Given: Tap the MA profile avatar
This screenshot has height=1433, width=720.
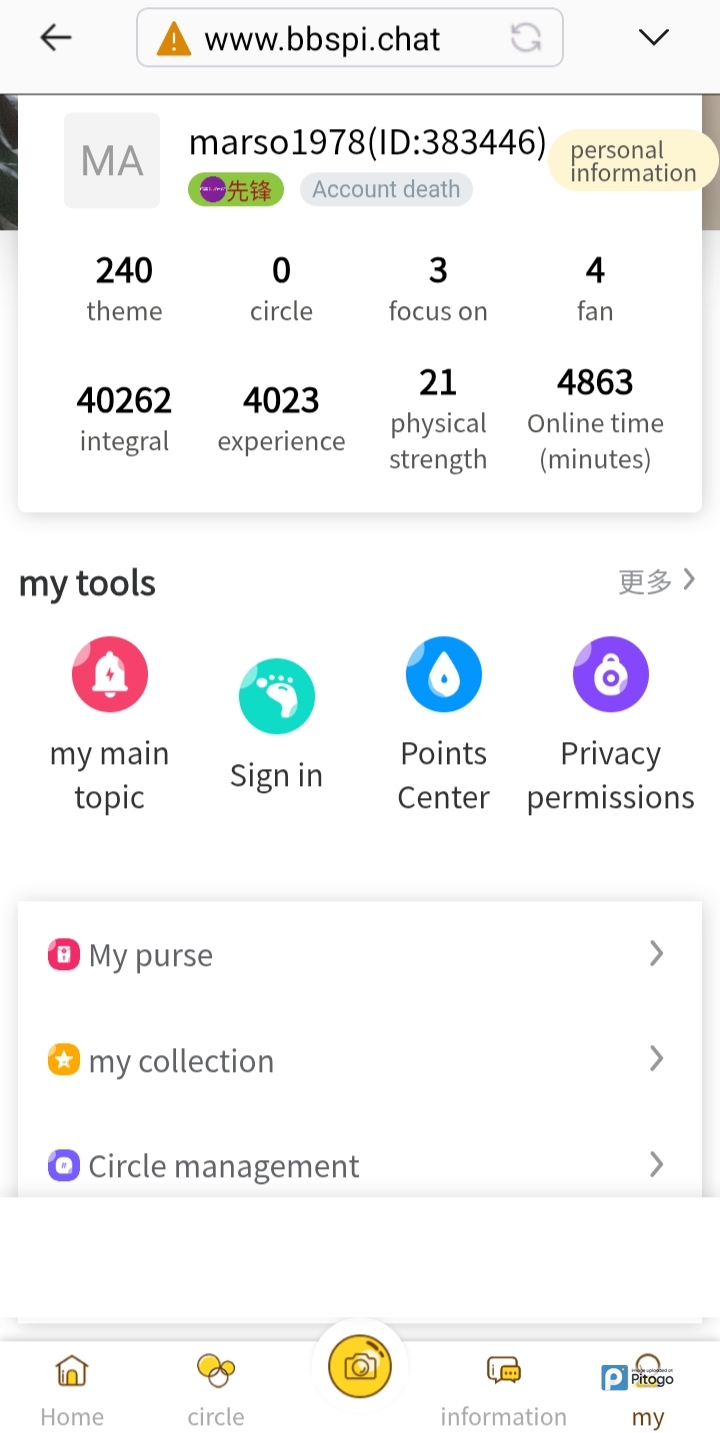Looking at the screenshot, I should tap(112, 160).
